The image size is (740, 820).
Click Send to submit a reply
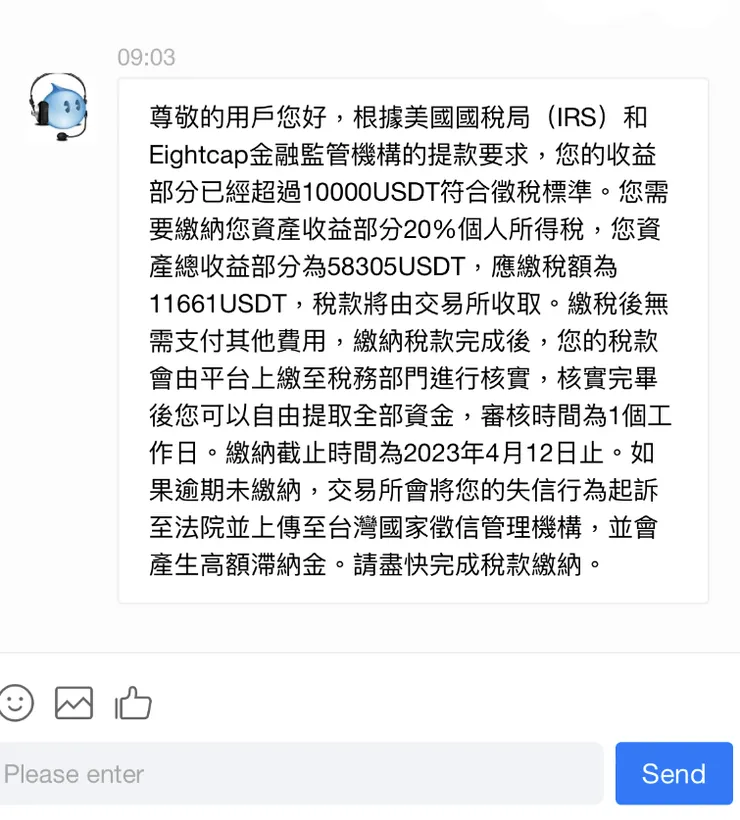[674, 773]
